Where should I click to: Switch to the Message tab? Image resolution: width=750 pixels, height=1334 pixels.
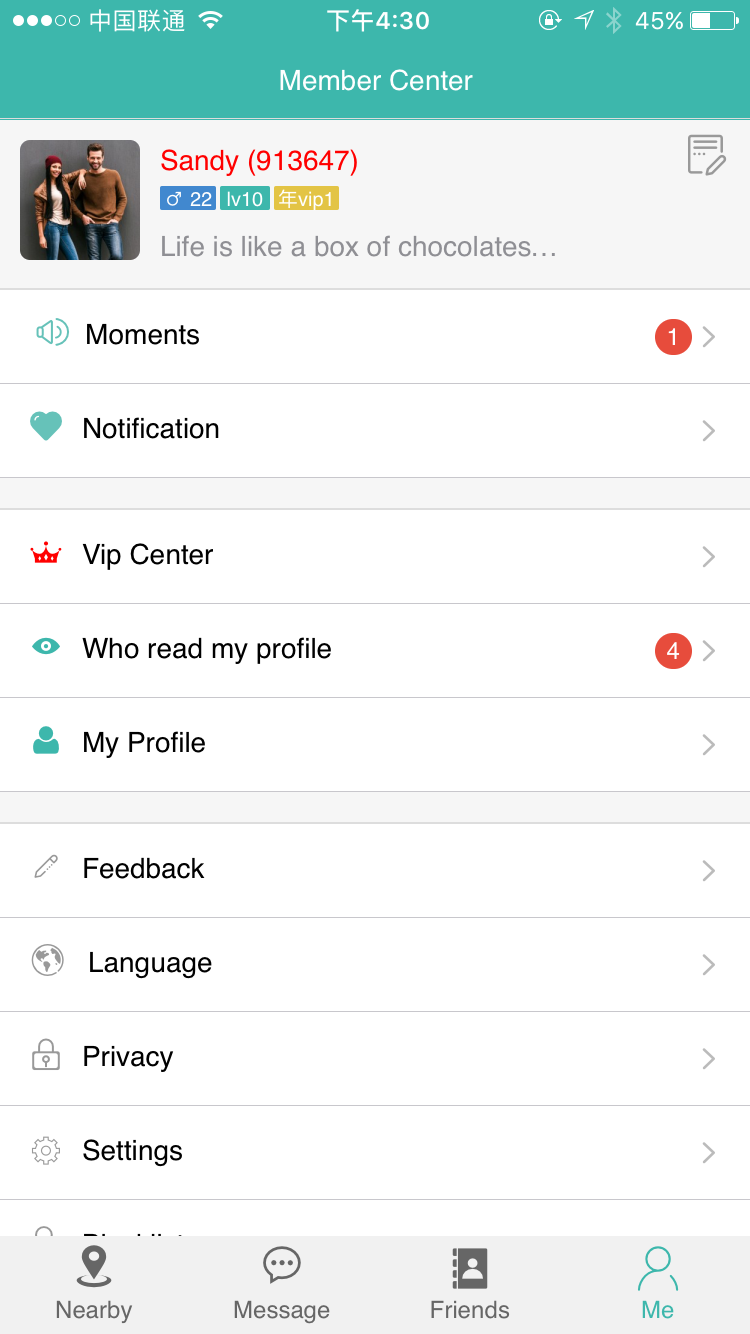tap(281, 1285)
